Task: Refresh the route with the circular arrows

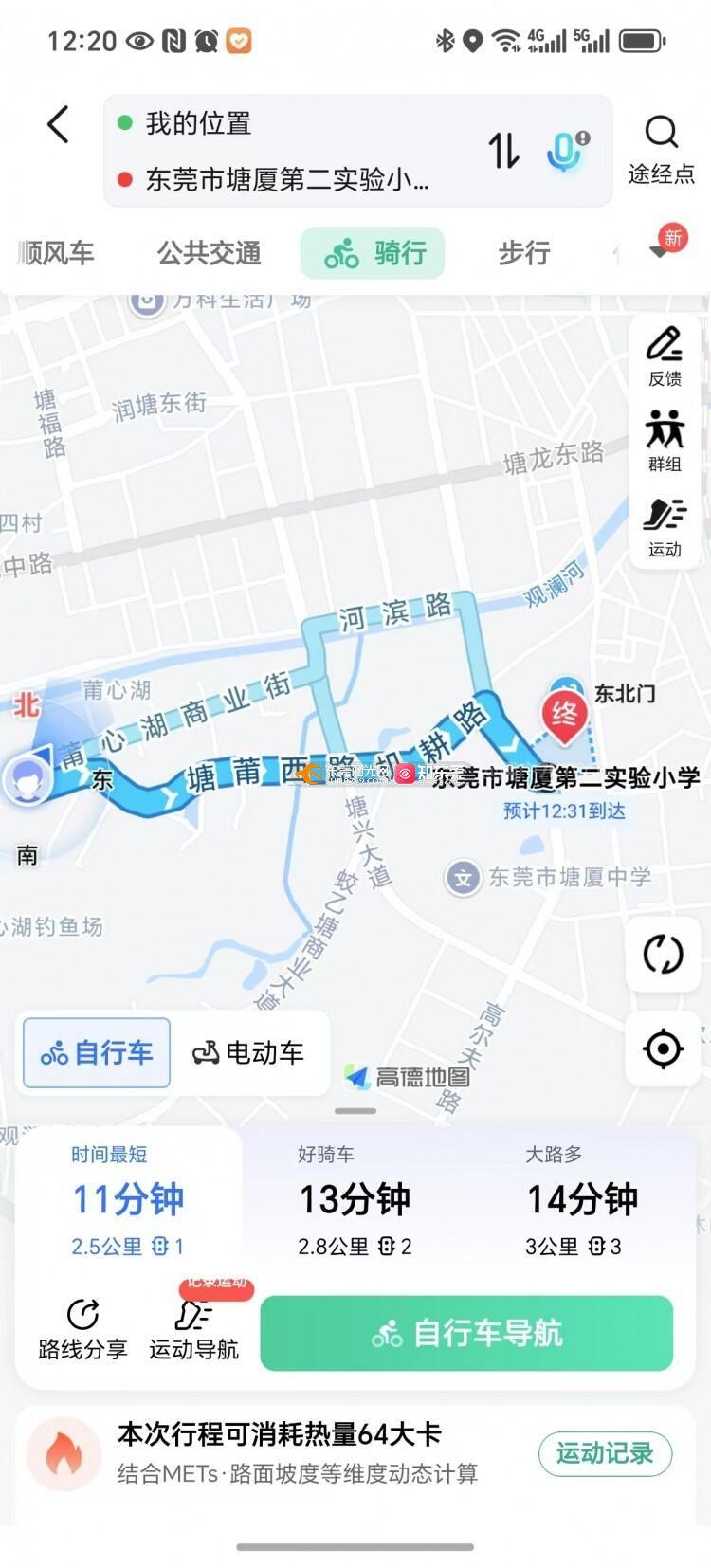Action: pos(663,954)
